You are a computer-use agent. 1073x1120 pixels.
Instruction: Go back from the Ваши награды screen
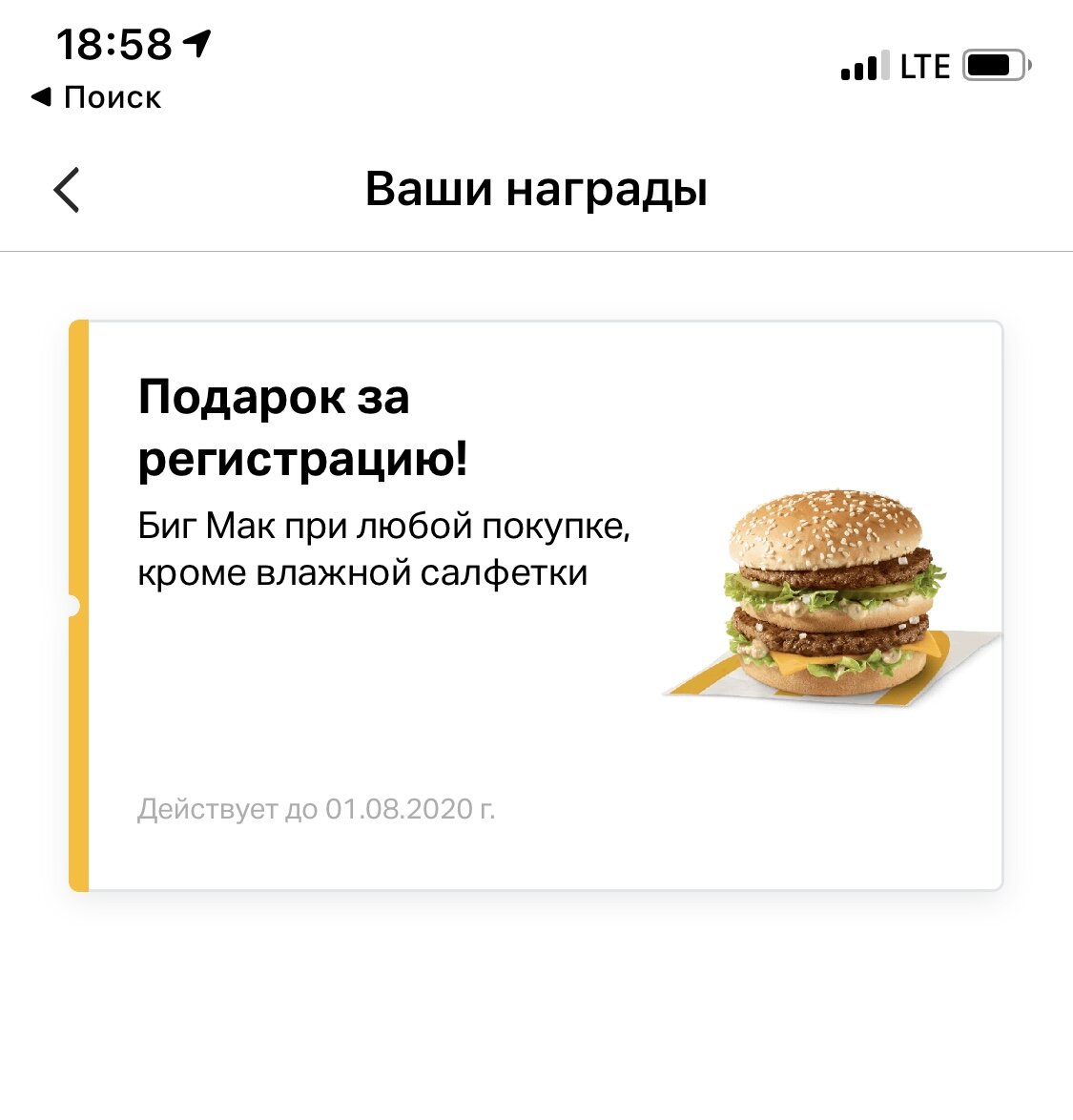[67, 190]
